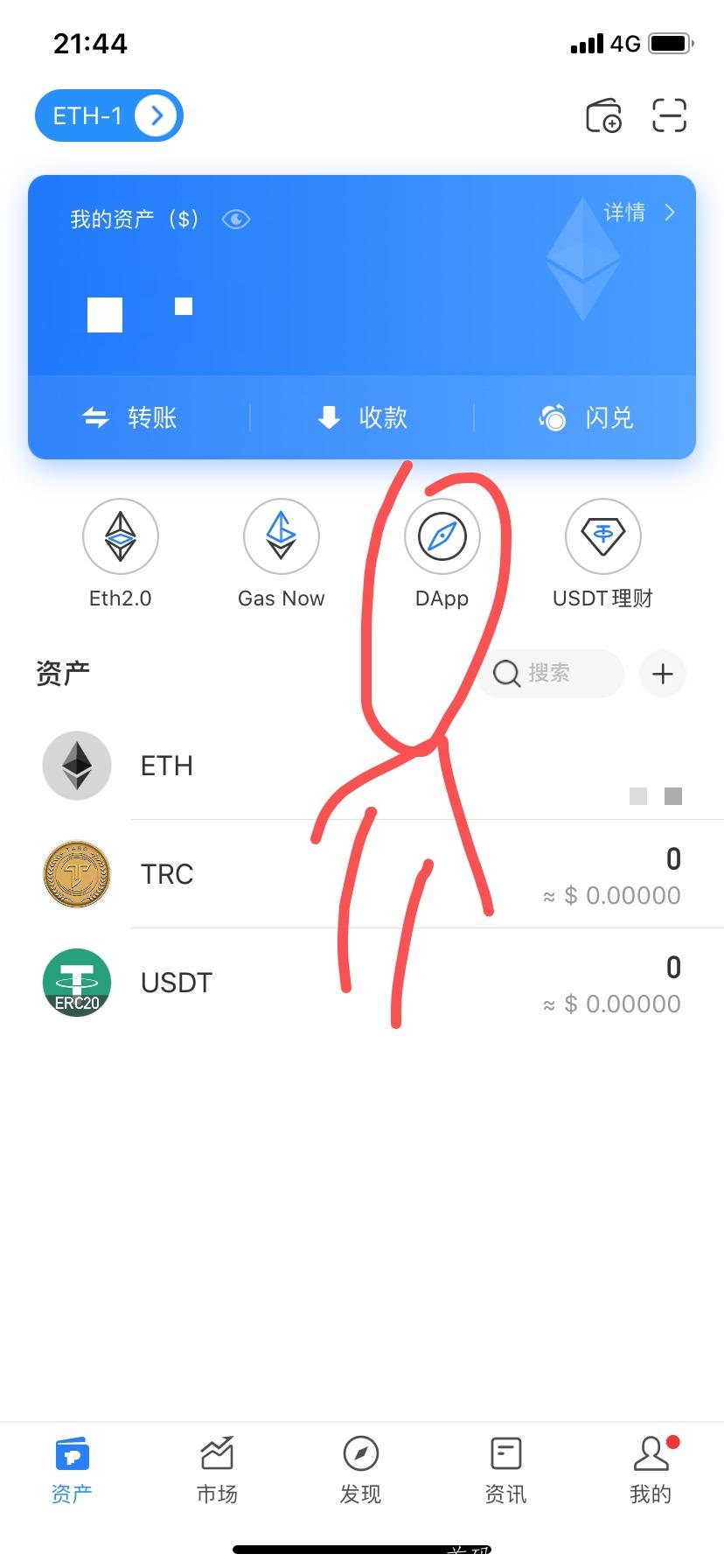Image resolution: width=724 pixels, height=1568 pixels.
Task: Open the Gas Now fee tracker
Action: (281, 536)
